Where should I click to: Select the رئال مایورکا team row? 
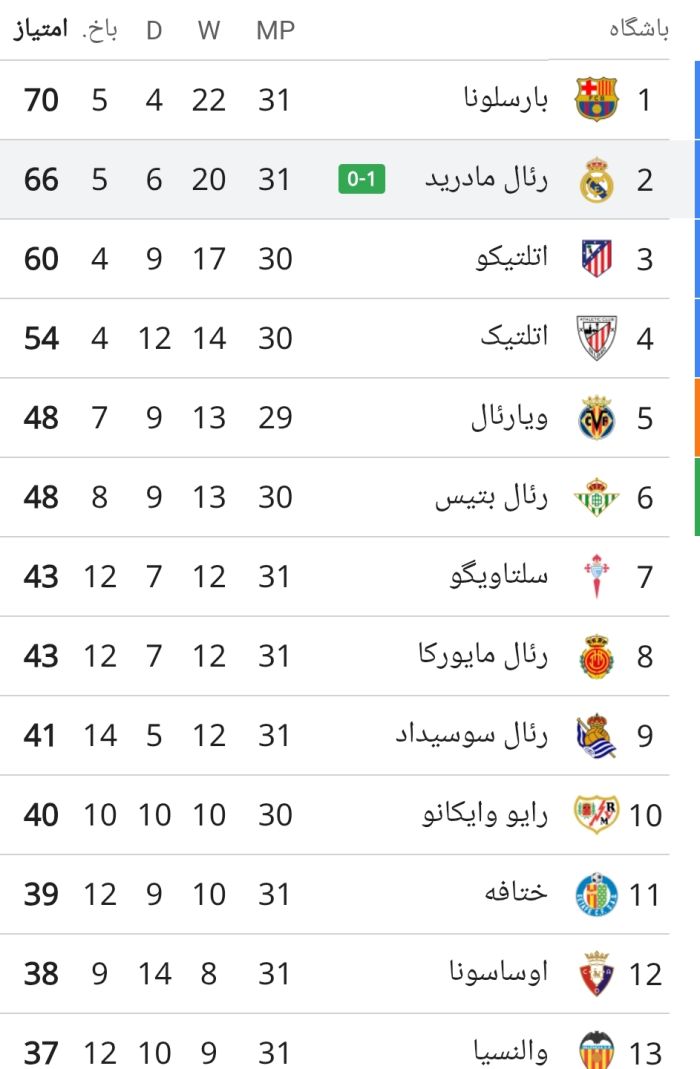(x=335, y=656)
